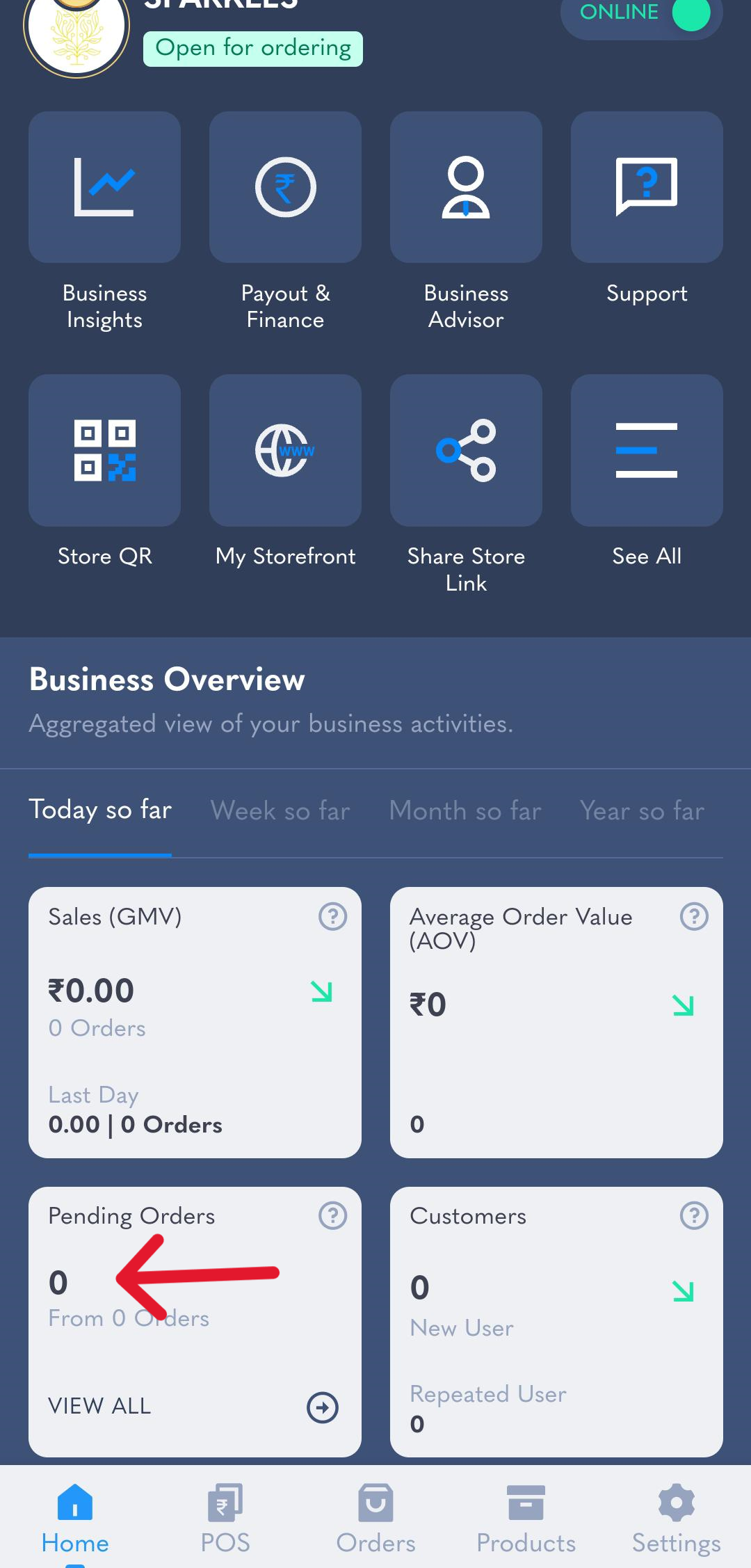Switch to Year so far tab
The width and height of the screenshot is (751, 1568).
[x=643, y=810]
